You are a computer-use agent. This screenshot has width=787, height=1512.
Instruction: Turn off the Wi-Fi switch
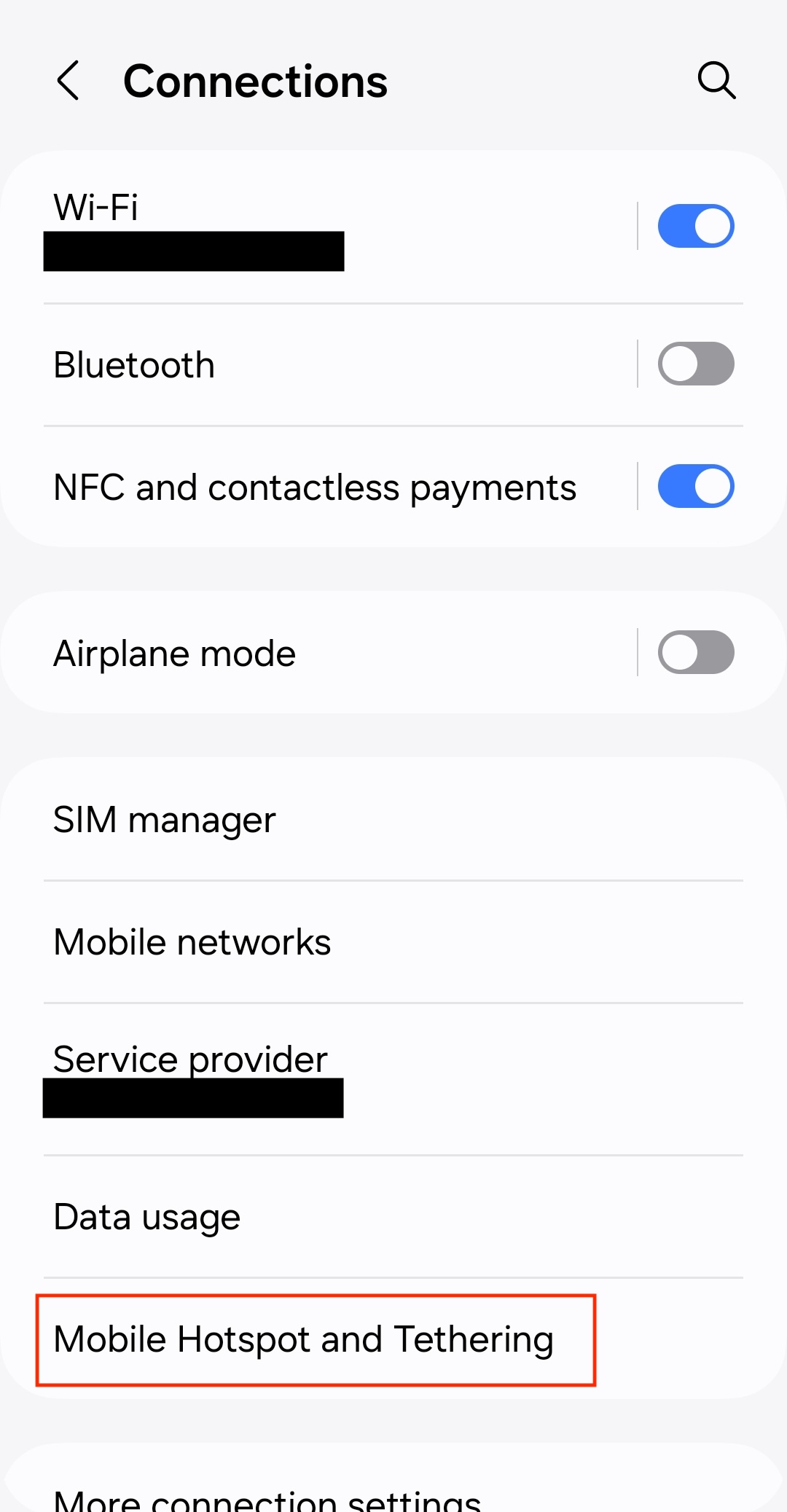point(695,226)
